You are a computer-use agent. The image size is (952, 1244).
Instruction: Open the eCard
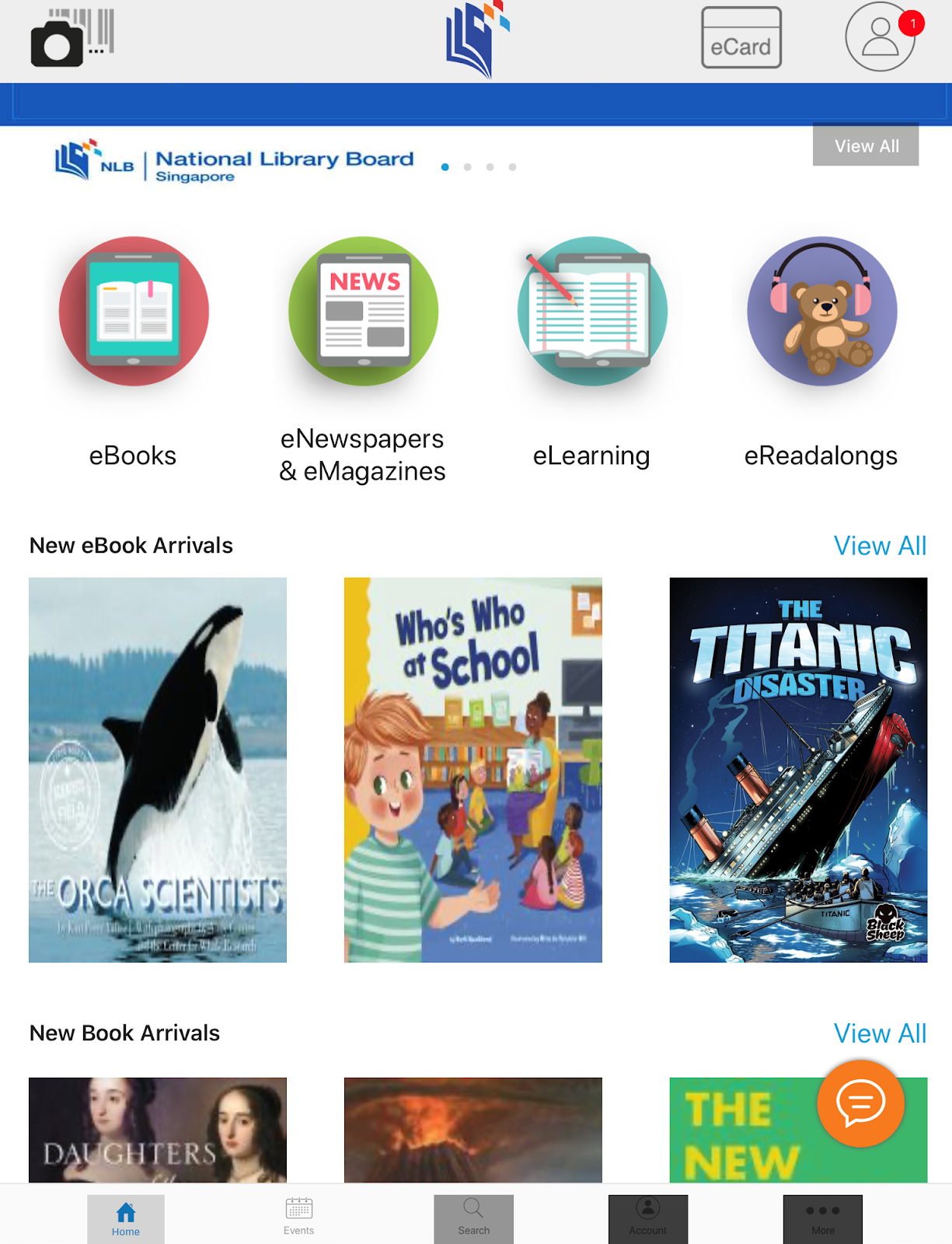741,38
